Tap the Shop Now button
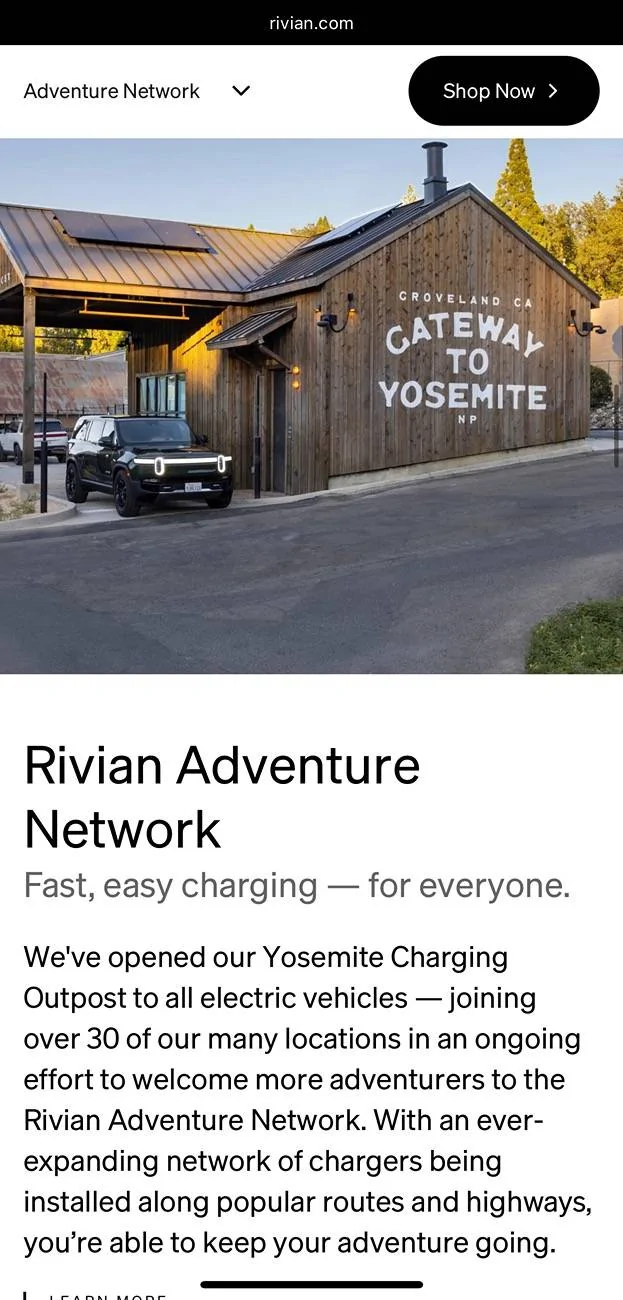Viewport: 623px width, 1300px height. [503, 91]
